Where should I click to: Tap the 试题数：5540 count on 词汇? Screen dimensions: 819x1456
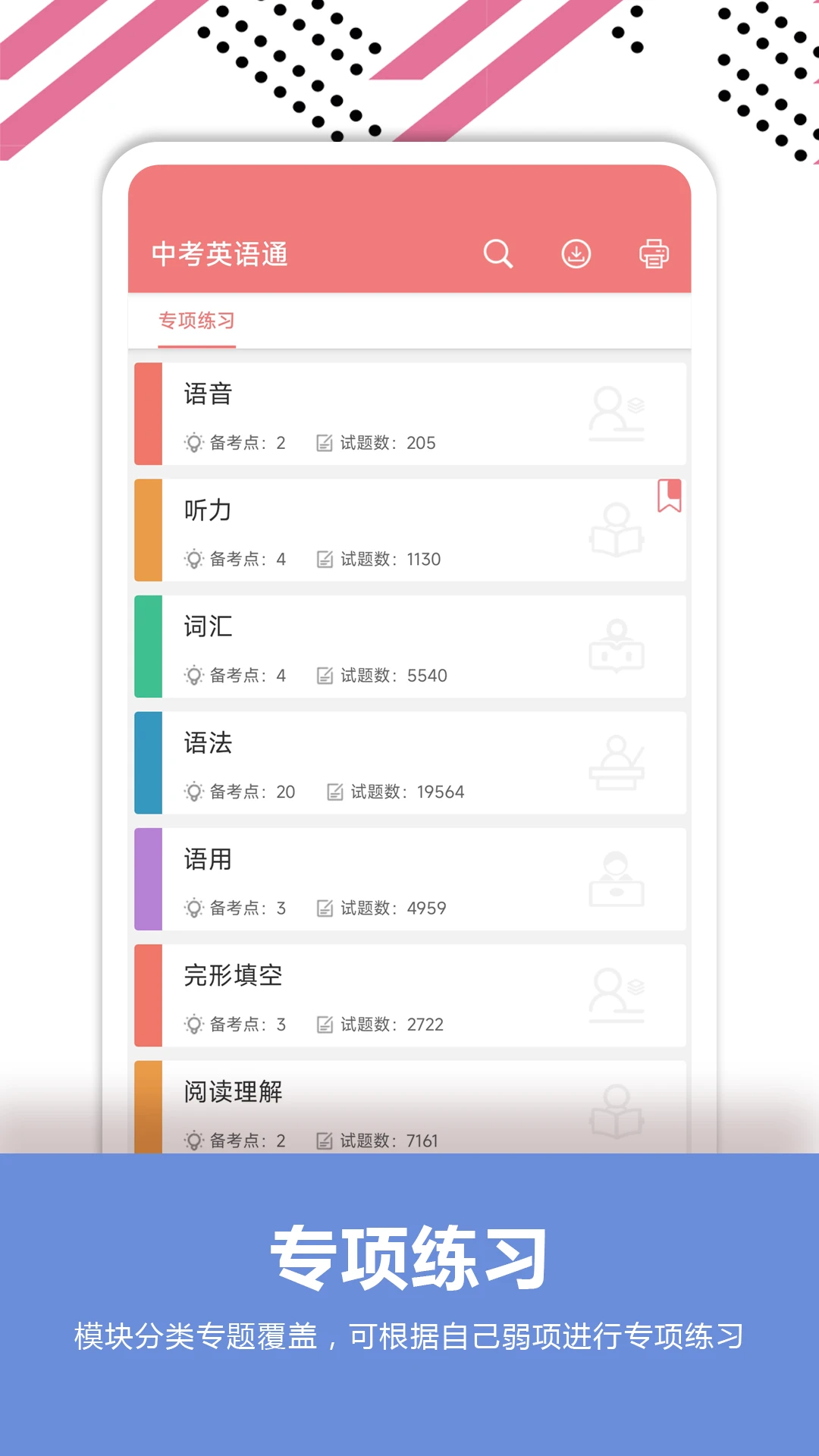(x=394, y=675)
